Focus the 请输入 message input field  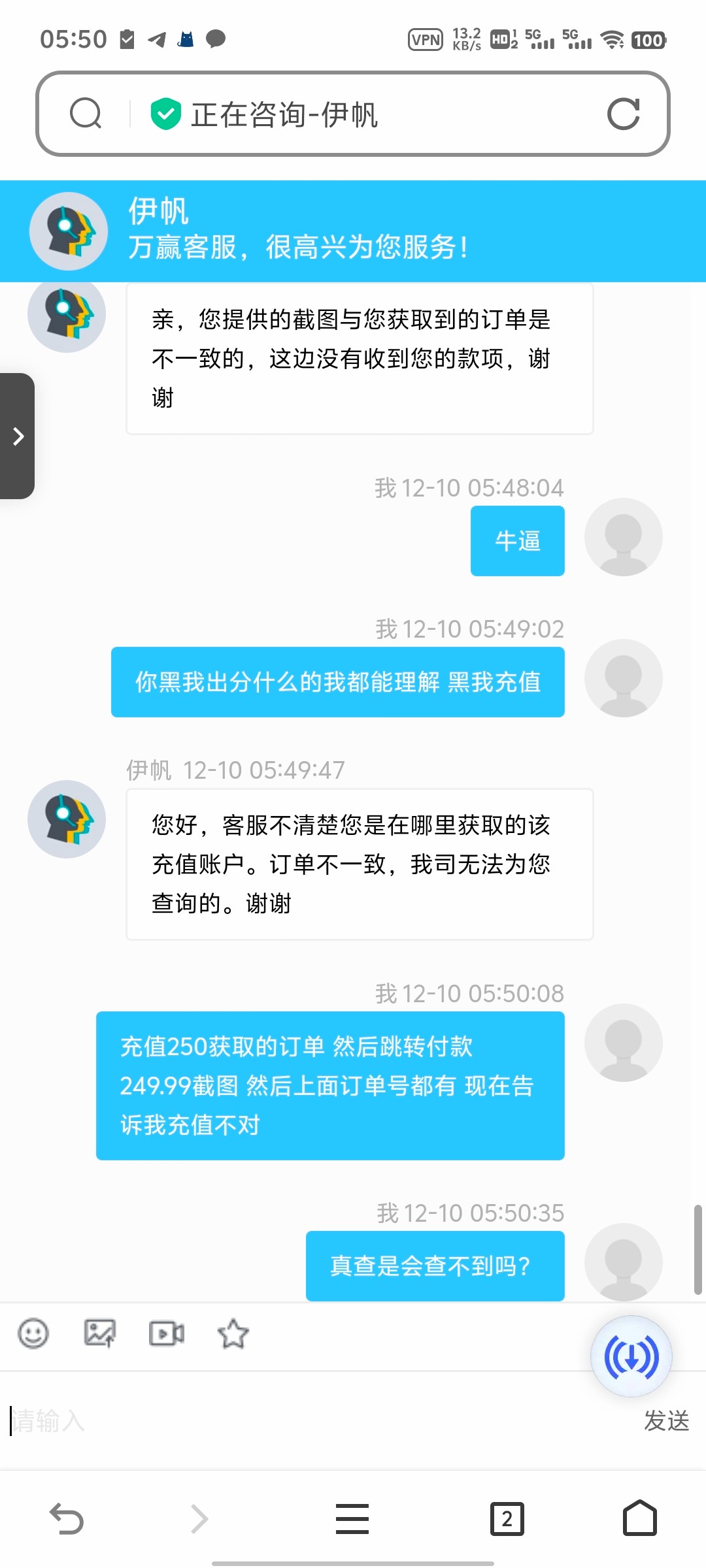click(x=314, y=1421)
